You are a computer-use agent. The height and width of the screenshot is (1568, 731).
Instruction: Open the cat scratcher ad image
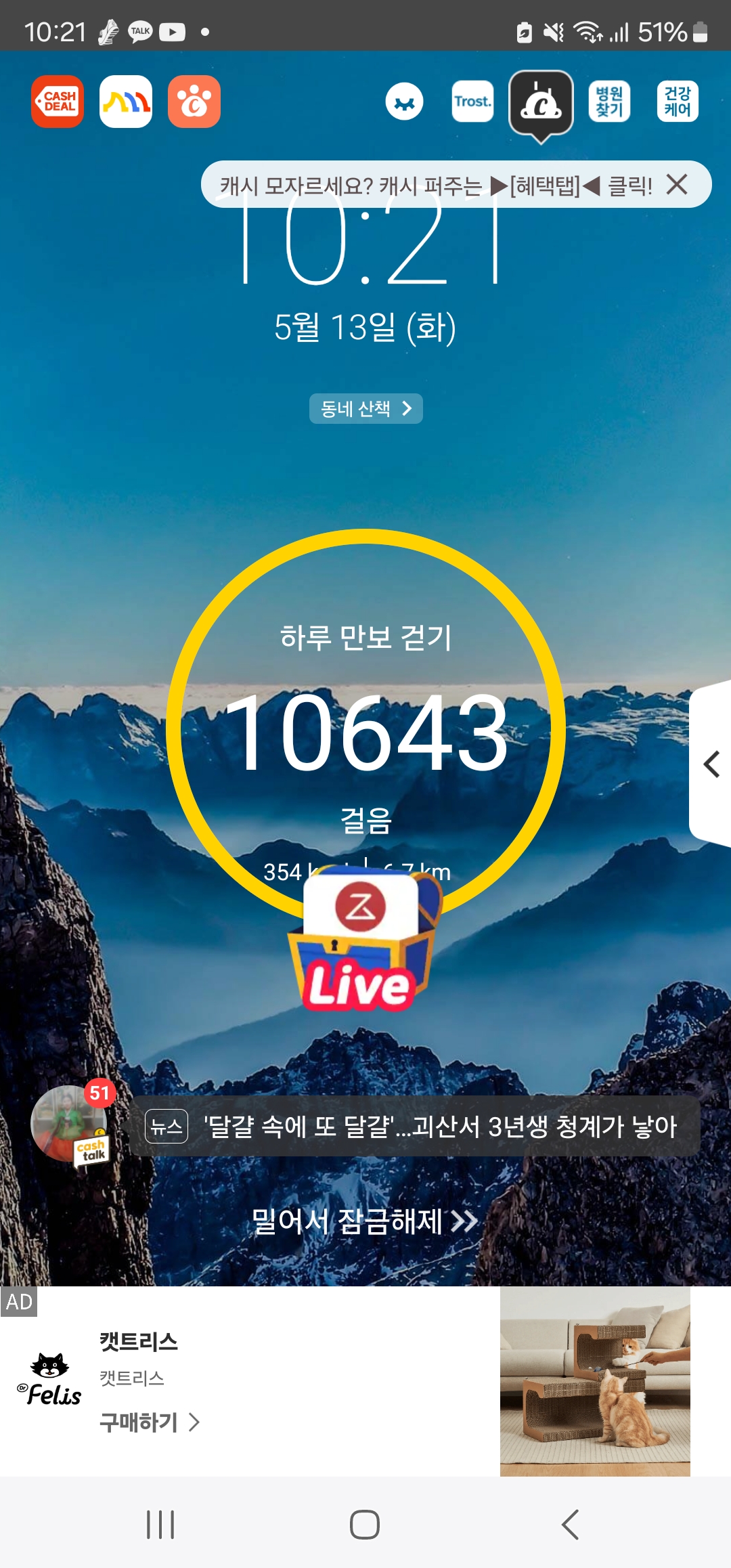[x=594, y=1381]
